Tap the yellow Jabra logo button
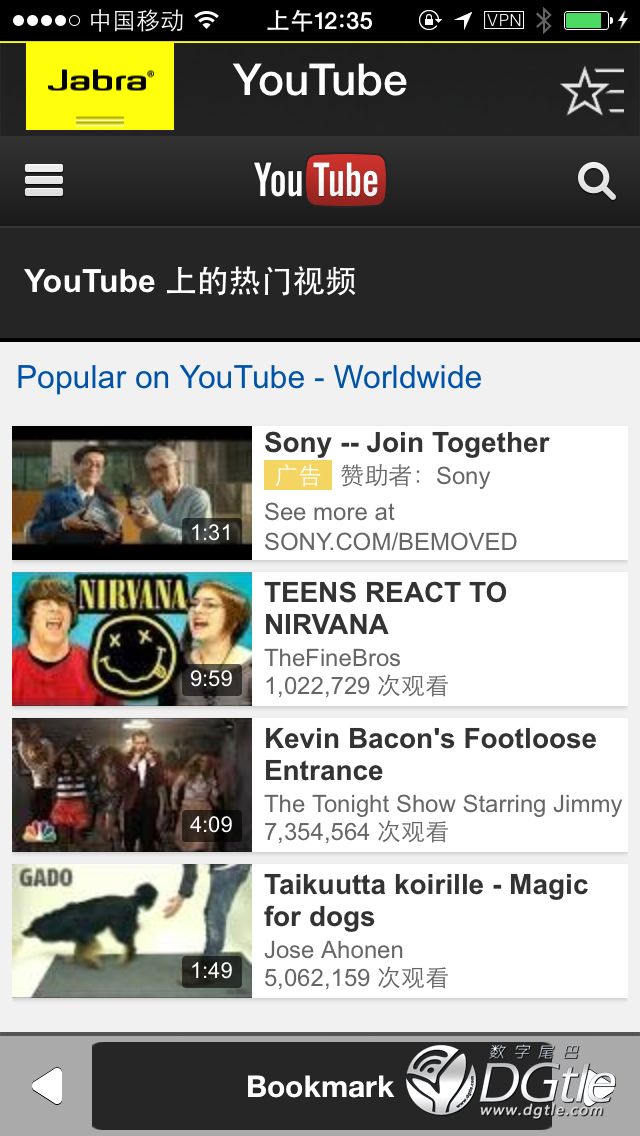The image size is (640, 1136). click(x=100, y=86)
